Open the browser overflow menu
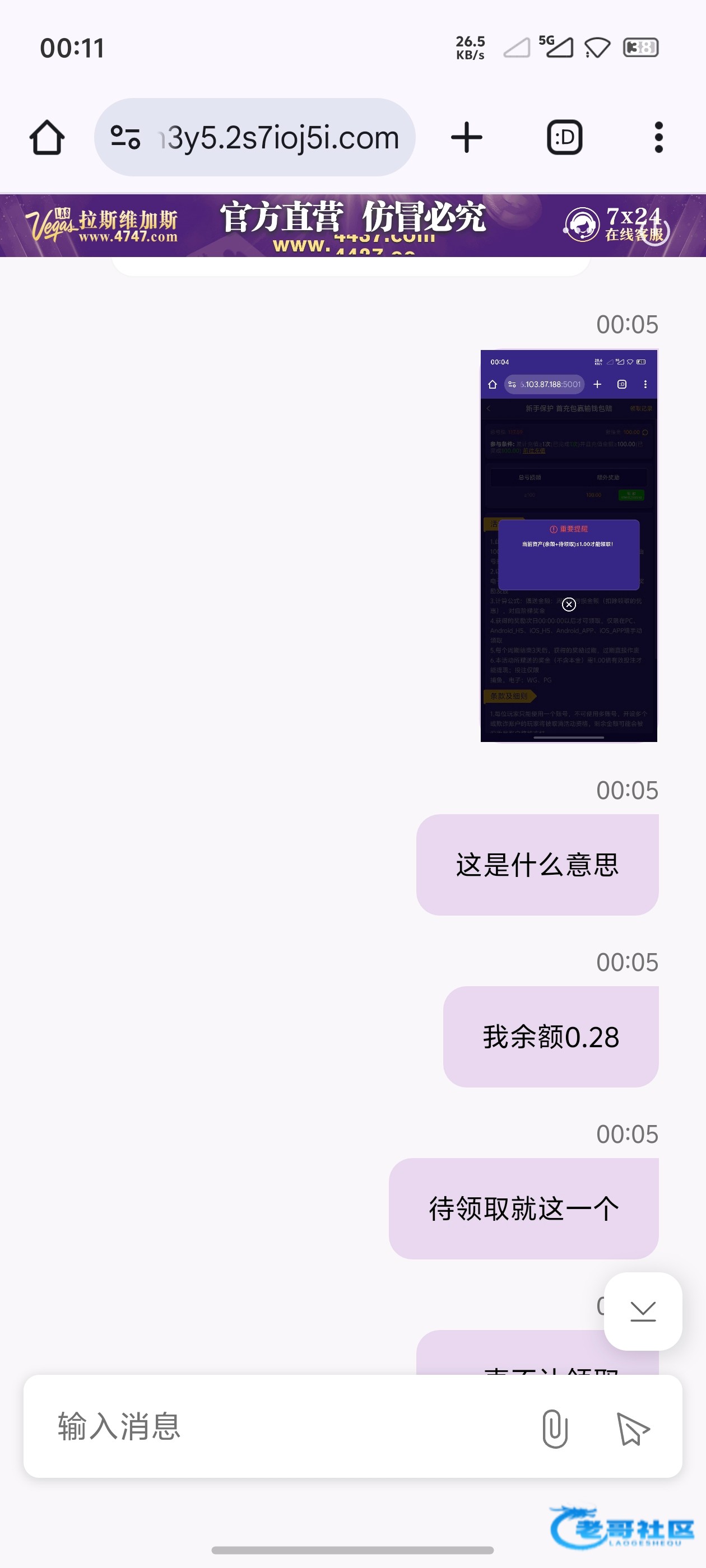 tap(658, 138)
